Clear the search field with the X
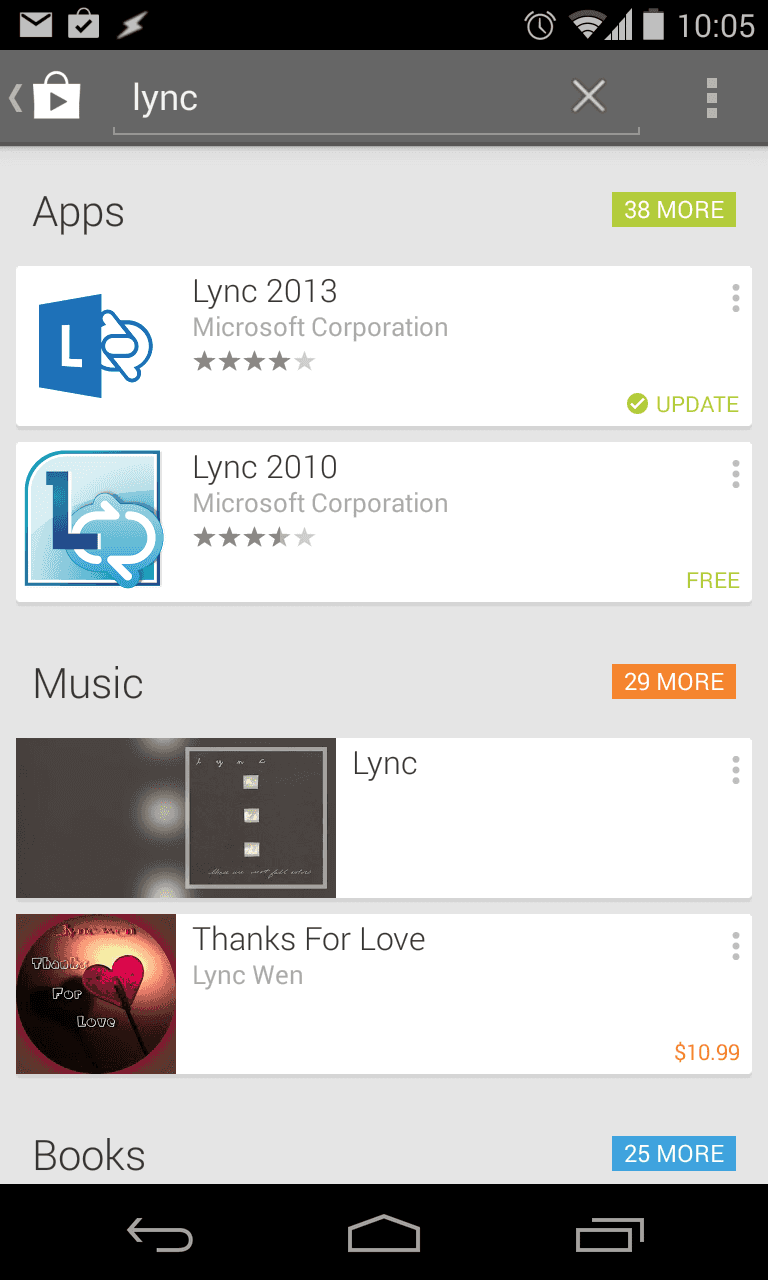The height and width of the screenshot is (1280, 768). (589, 97)
